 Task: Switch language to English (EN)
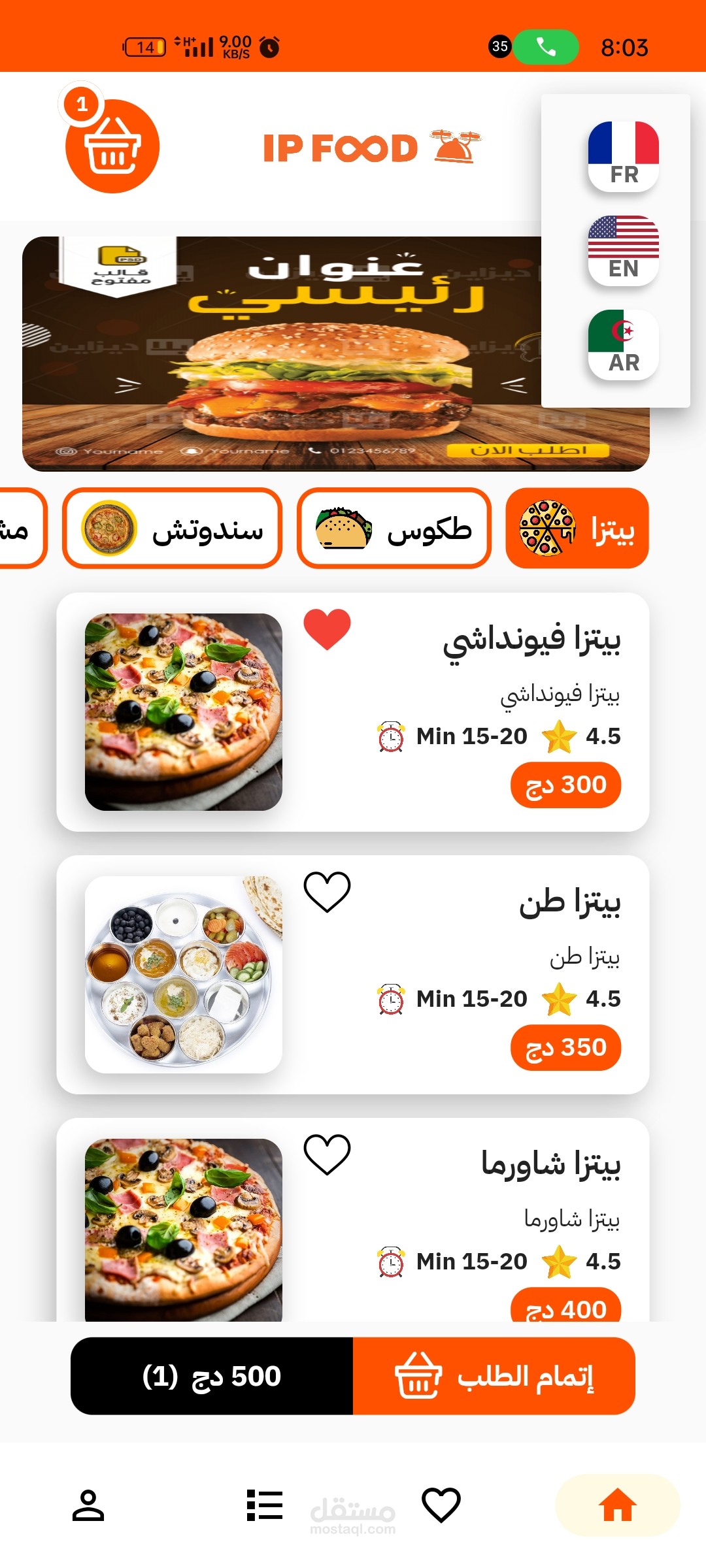624,250
